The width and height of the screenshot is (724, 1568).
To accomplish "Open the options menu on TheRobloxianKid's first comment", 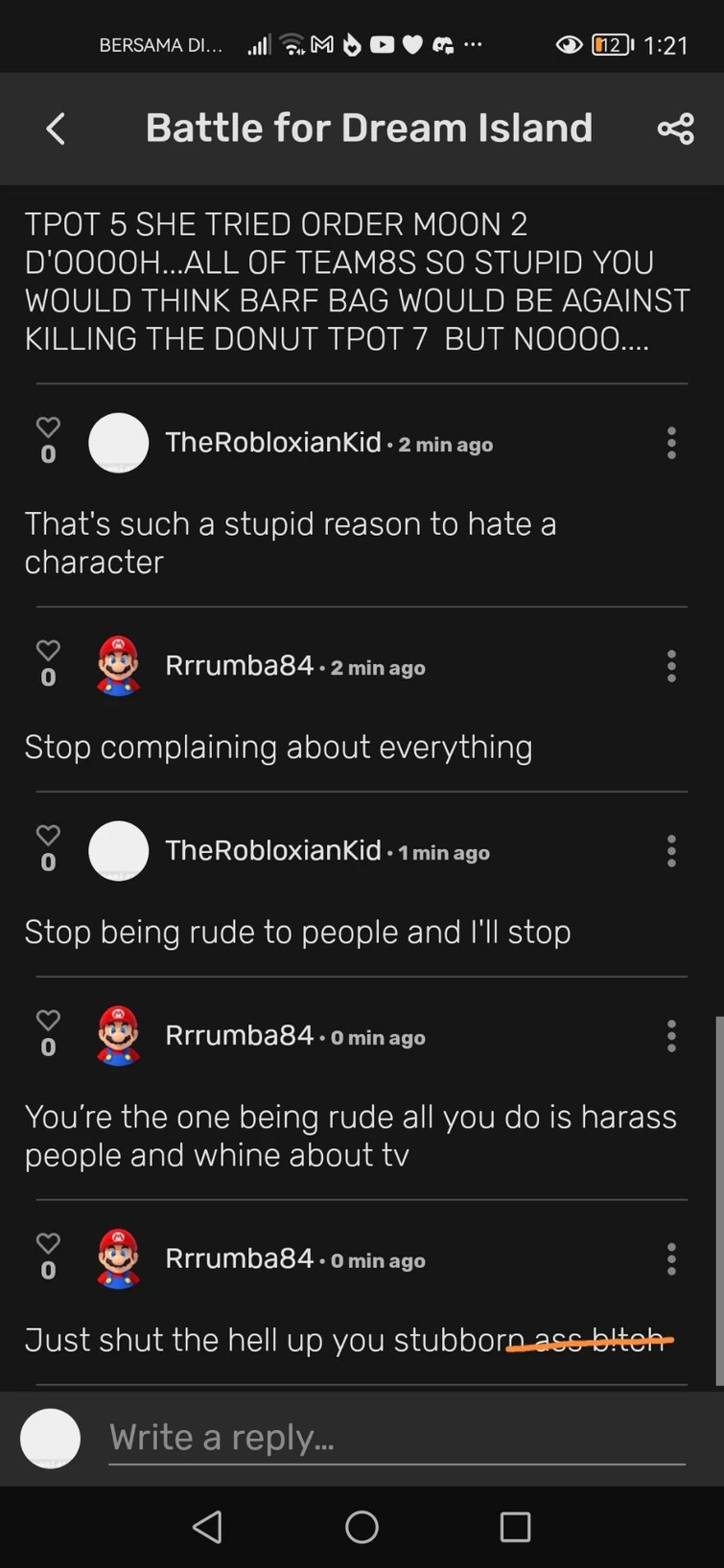I will 671,442.
